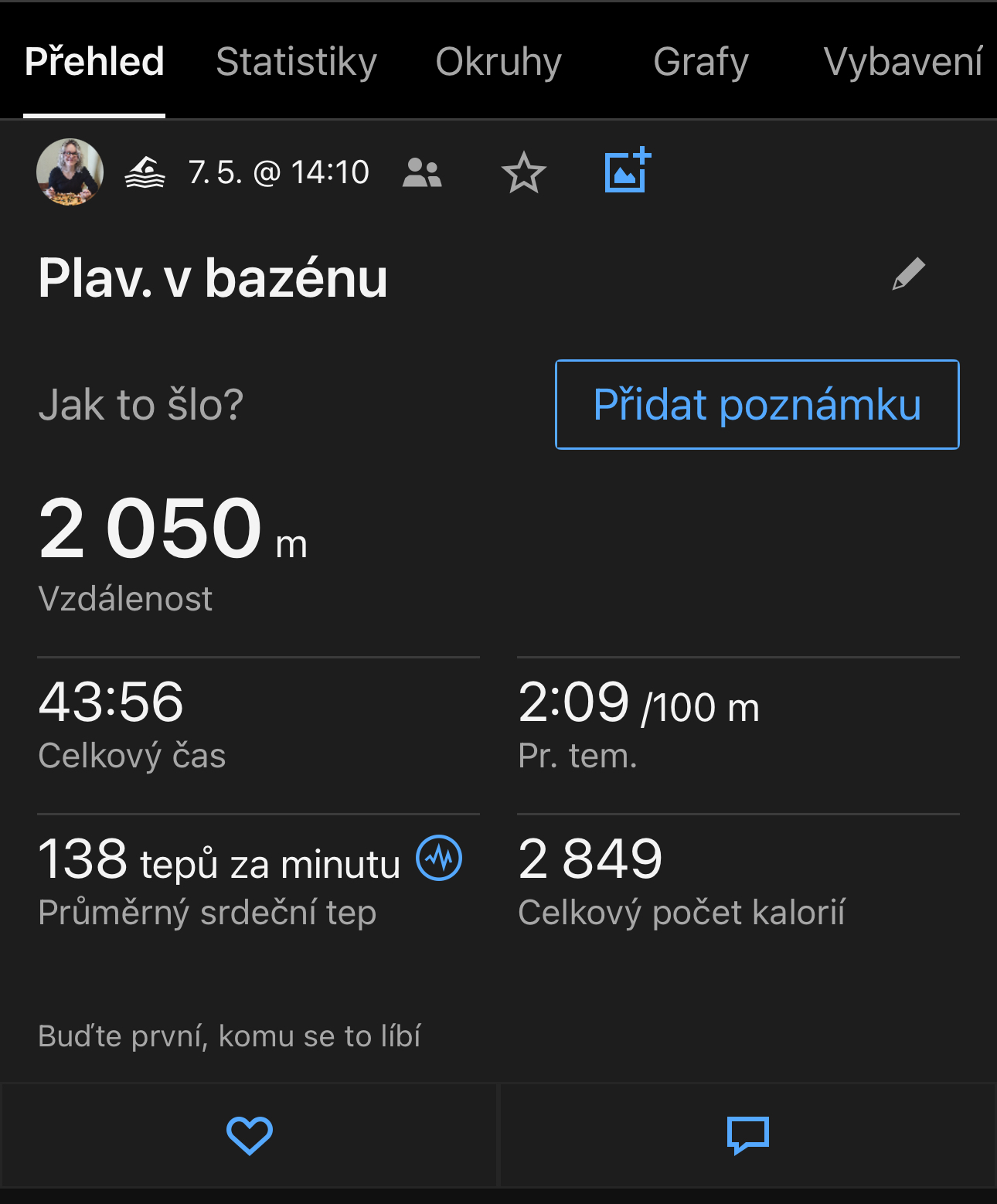Like this swim activity with the heart

[x=249, y=1135]
